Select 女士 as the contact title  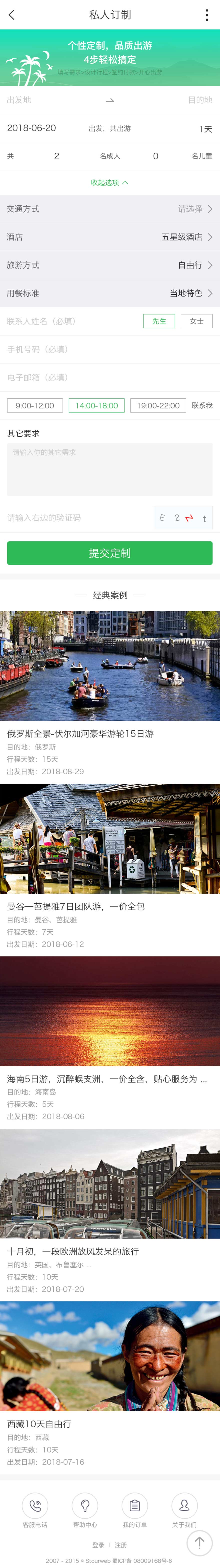click(x=196, y=321)
